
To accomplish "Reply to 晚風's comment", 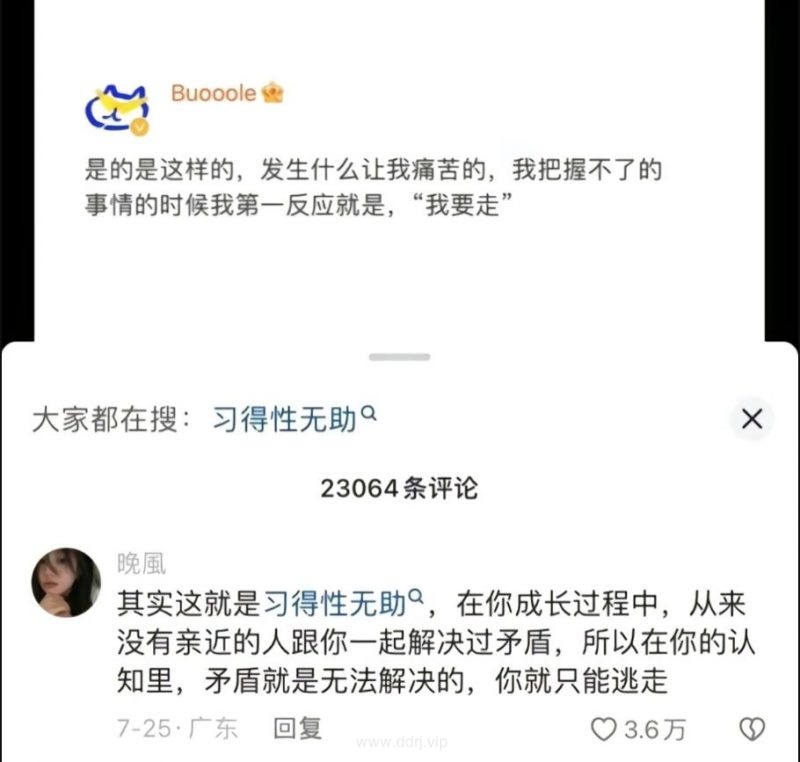I will point(297,729).
